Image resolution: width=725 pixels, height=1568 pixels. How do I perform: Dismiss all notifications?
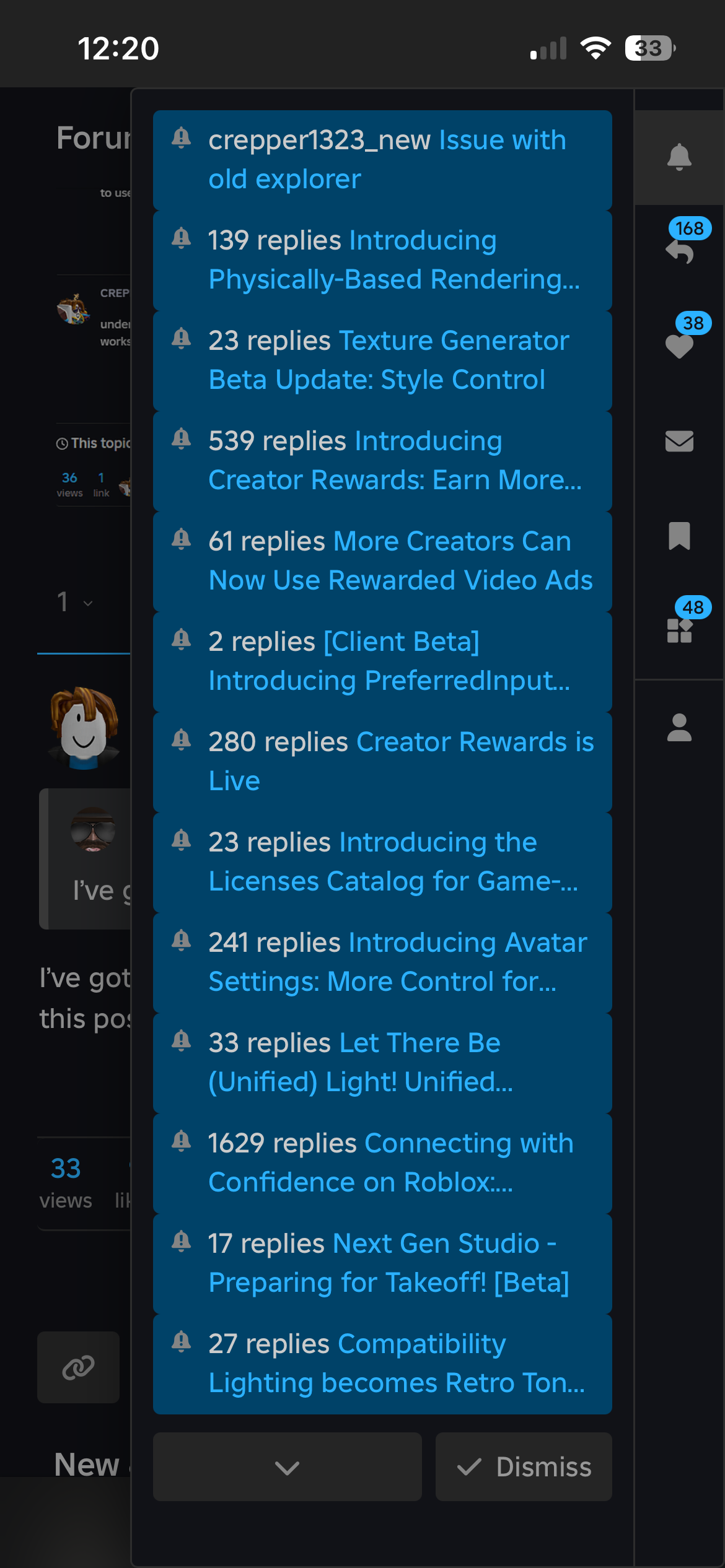[x=524, y=1466]
